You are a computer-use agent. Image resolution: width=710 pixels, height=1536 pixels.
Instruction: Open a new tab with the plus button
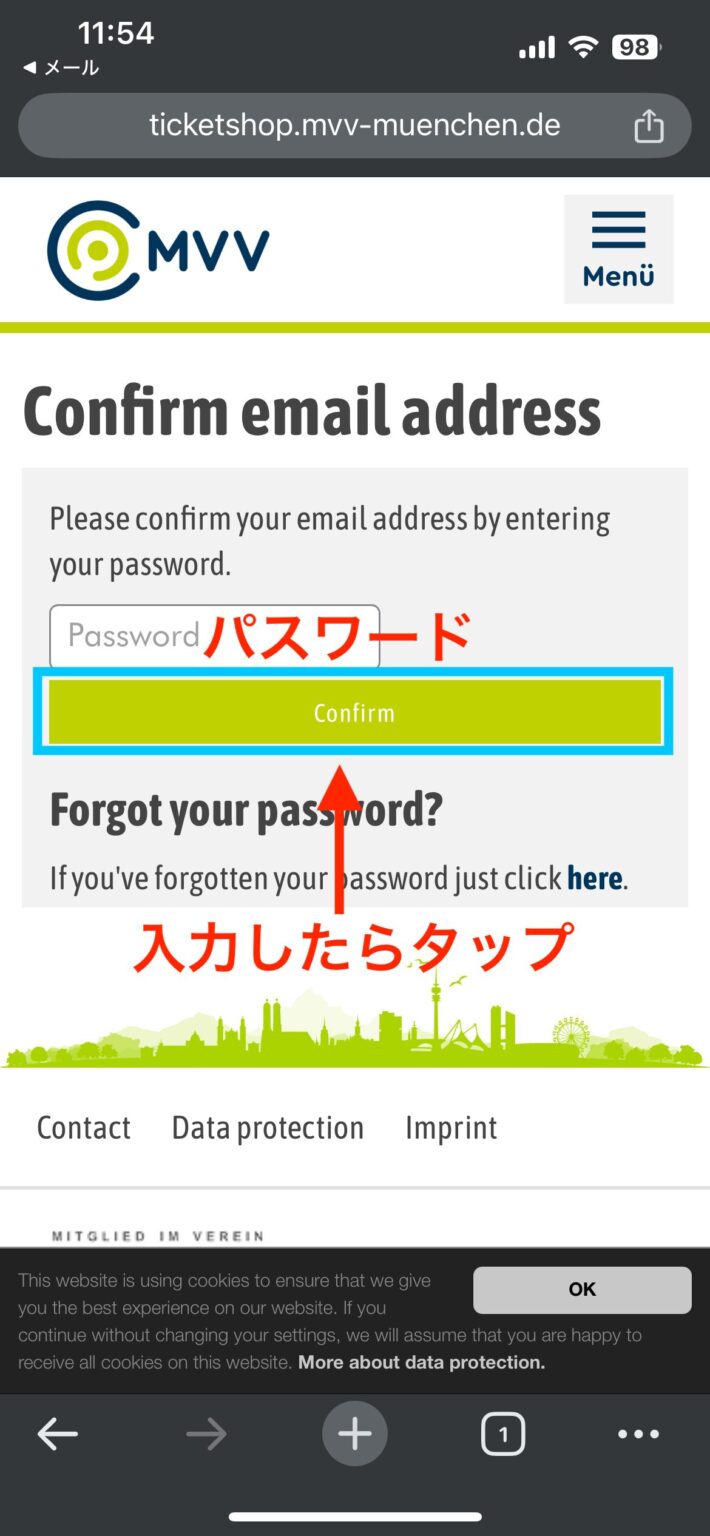coord(354,1434)
